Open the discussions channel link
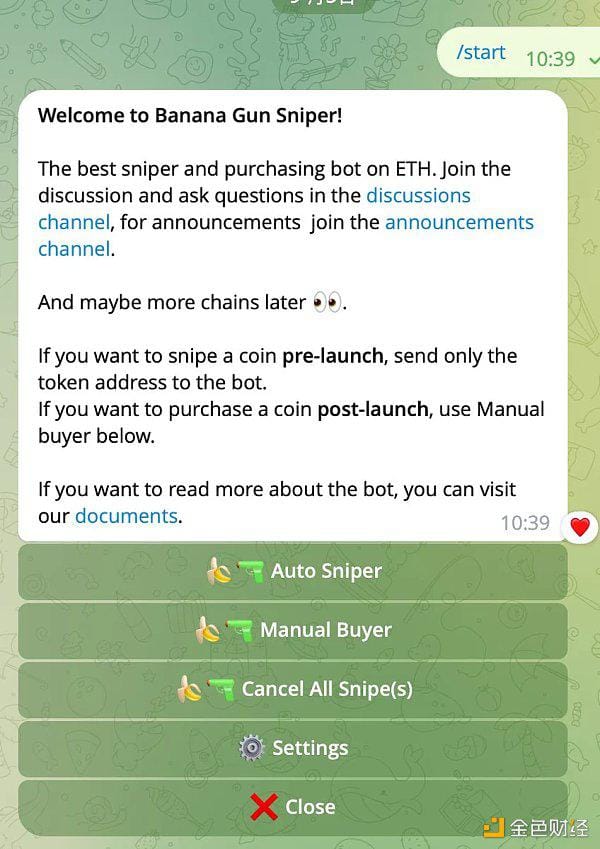The width and height of the screenshot is (600, 849). pos(418,196)
